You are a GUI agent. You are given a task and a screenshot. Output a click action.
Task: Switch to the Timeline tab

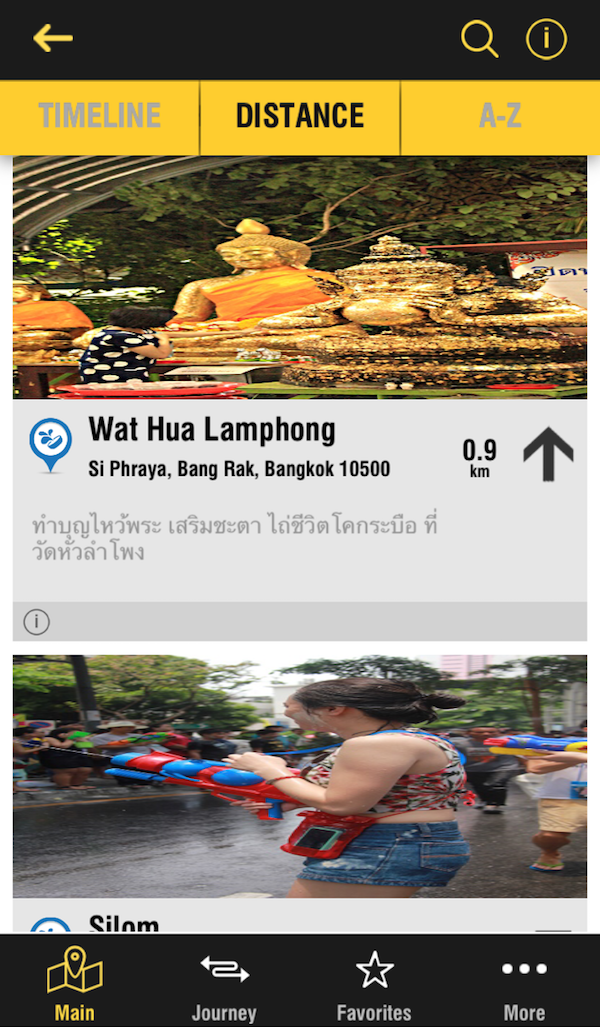tap(100, 116)
